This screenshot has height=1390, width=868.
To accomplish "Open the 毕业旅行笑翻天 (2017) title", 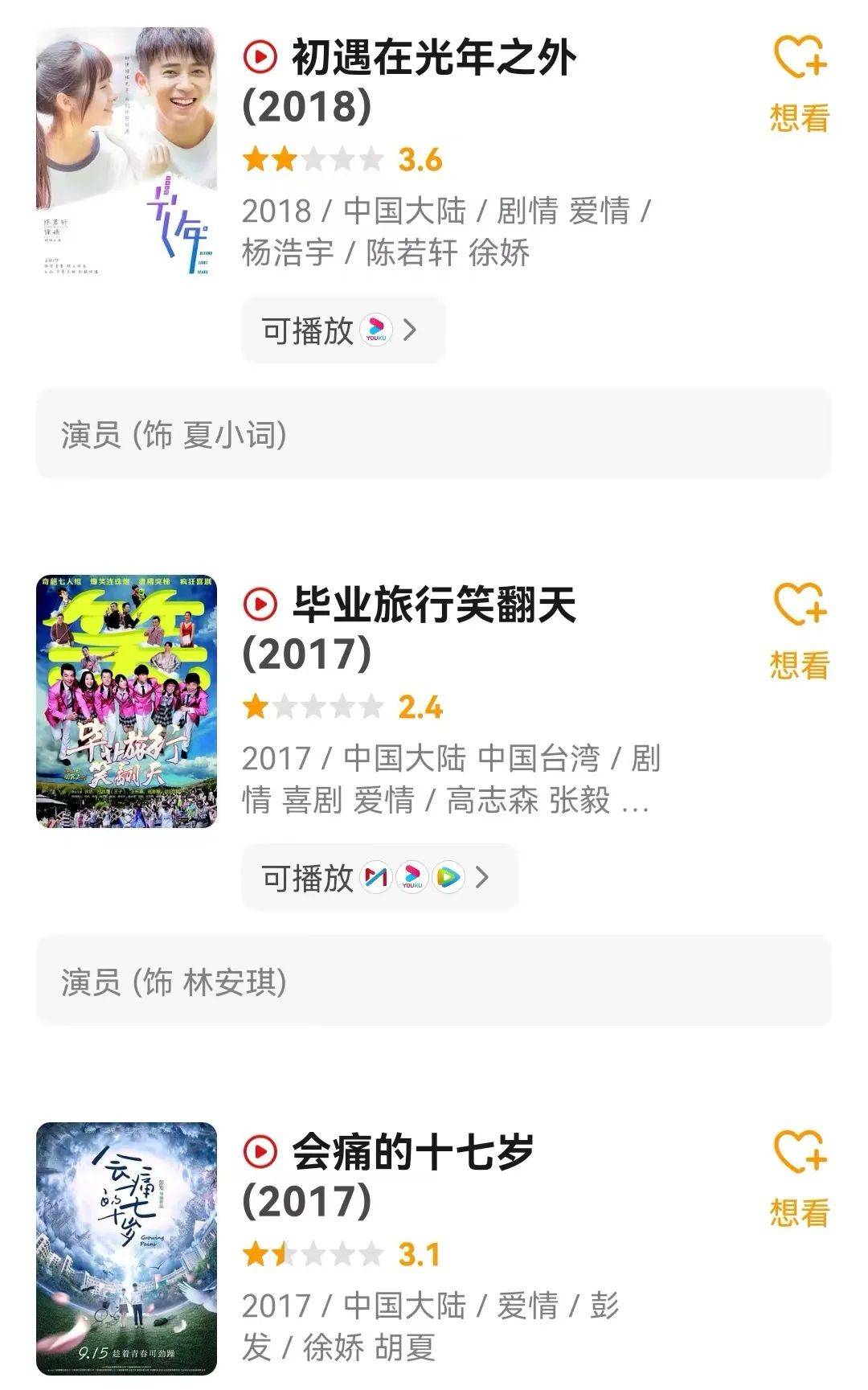I will pos(410,629).
